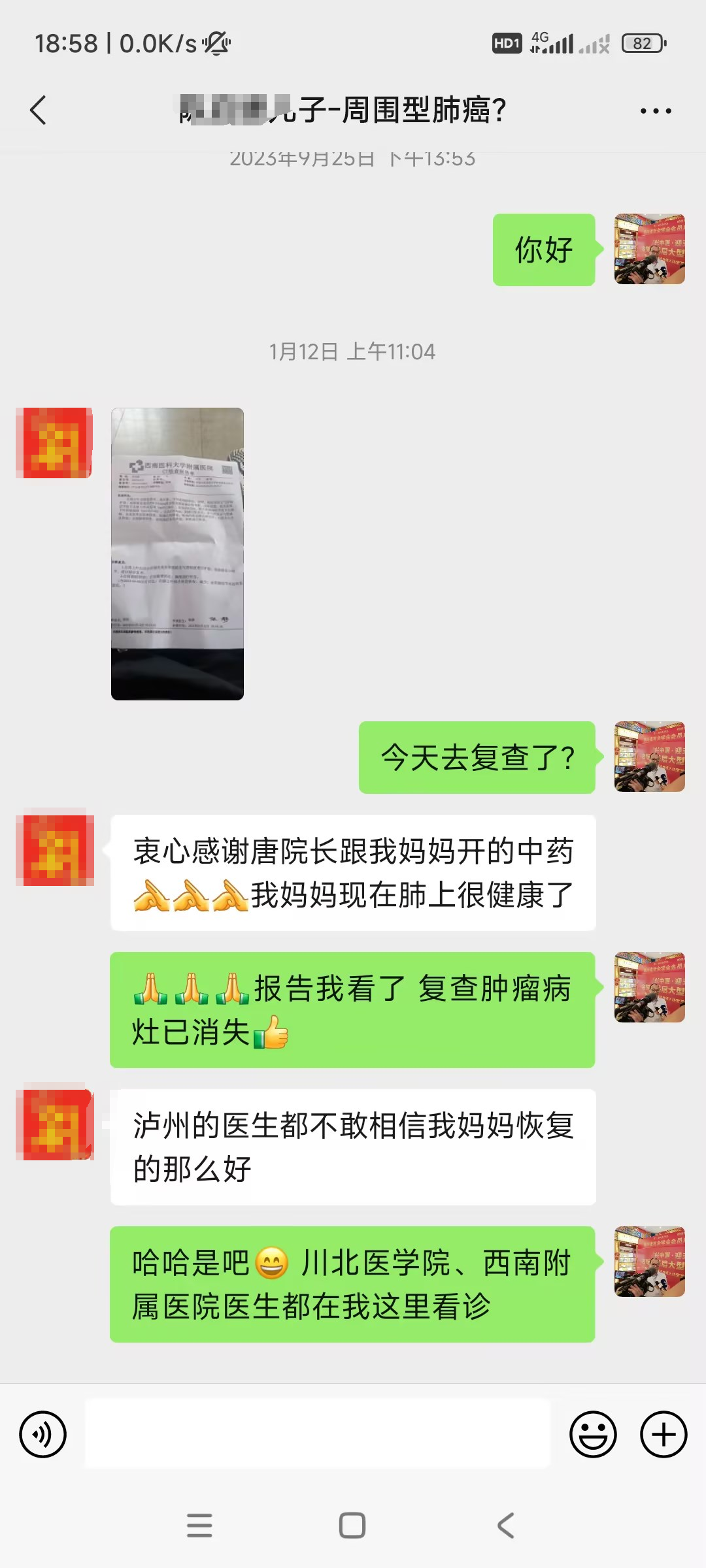Image resolution: width=706 pixels, height=1568 pixels.
Task: Open the emoji sticker panel
Action: pyautogui.click(x=593, y=1434)
